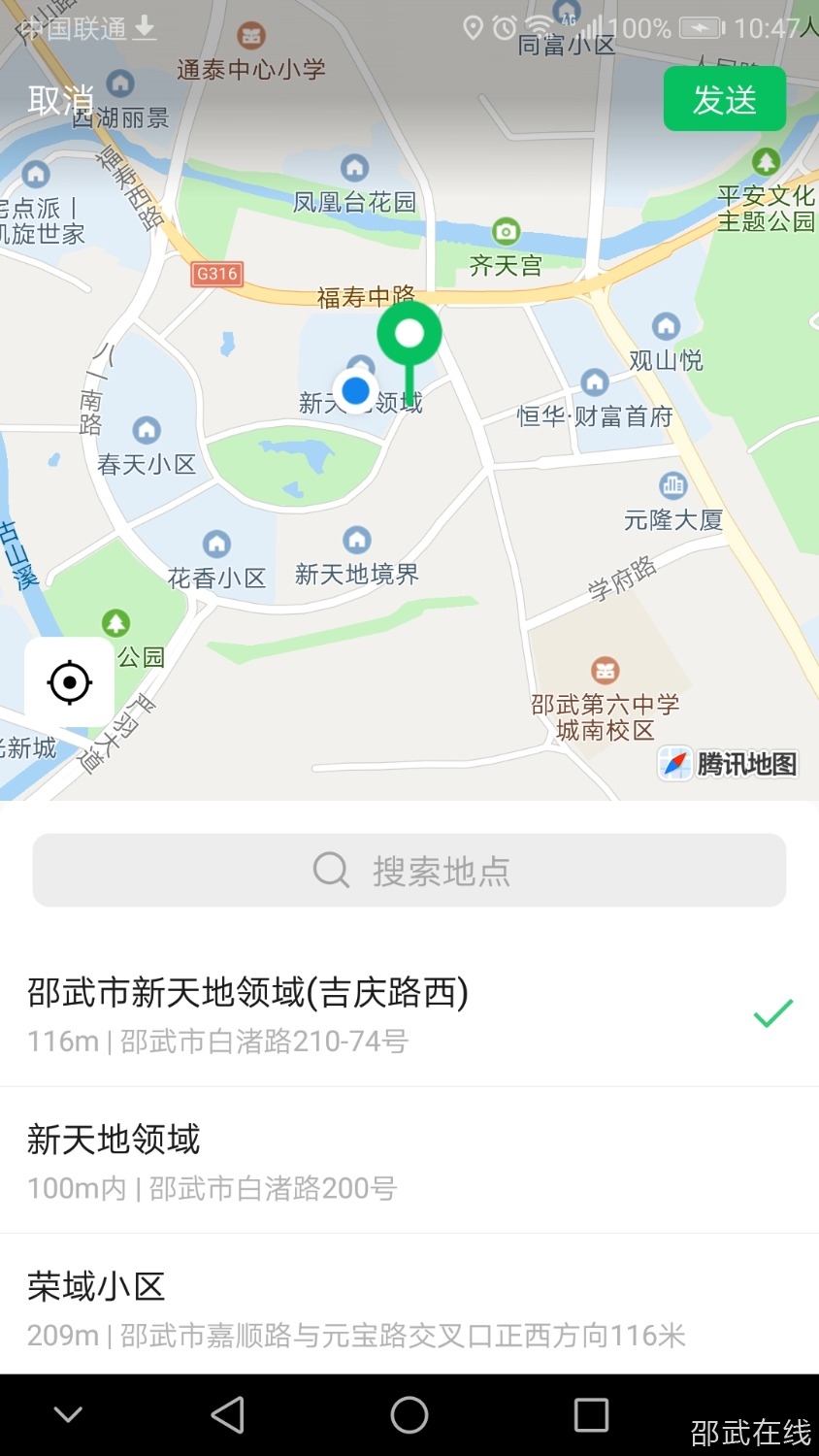Tap the blue current-position dot on map
This screenshot has height=1456, width=819.
click(355, 390)
